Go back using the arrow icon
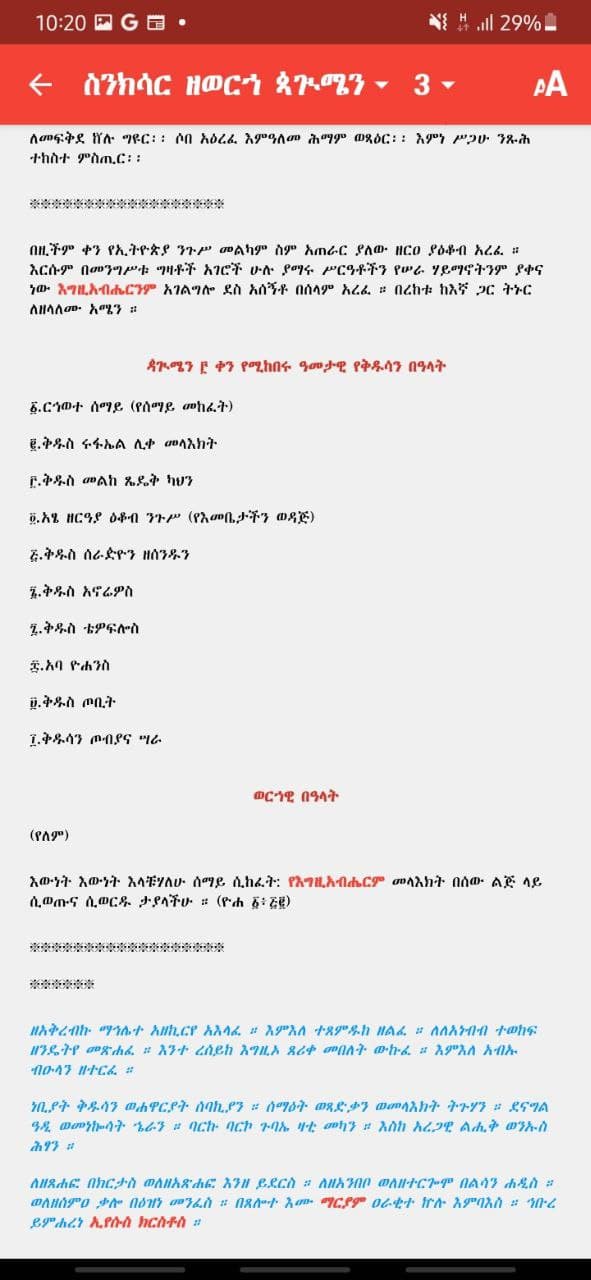This screenshot has width=591, height=1280. [40, 85]
